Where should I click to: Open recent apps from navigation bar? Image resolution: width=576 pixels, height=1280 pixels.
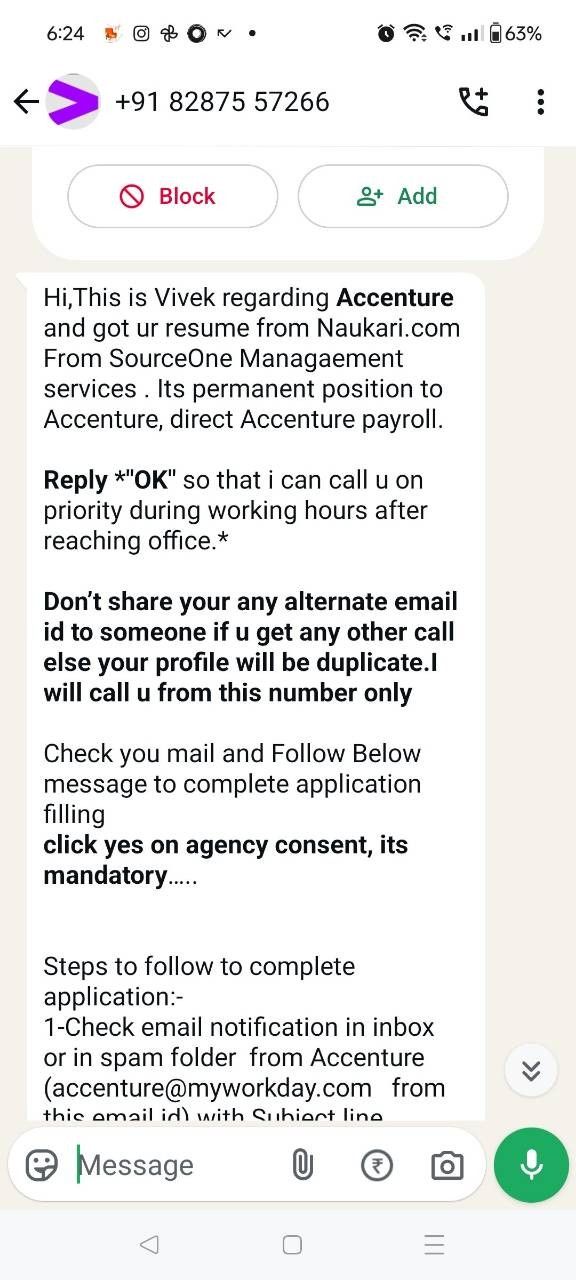pos(434,1245)
